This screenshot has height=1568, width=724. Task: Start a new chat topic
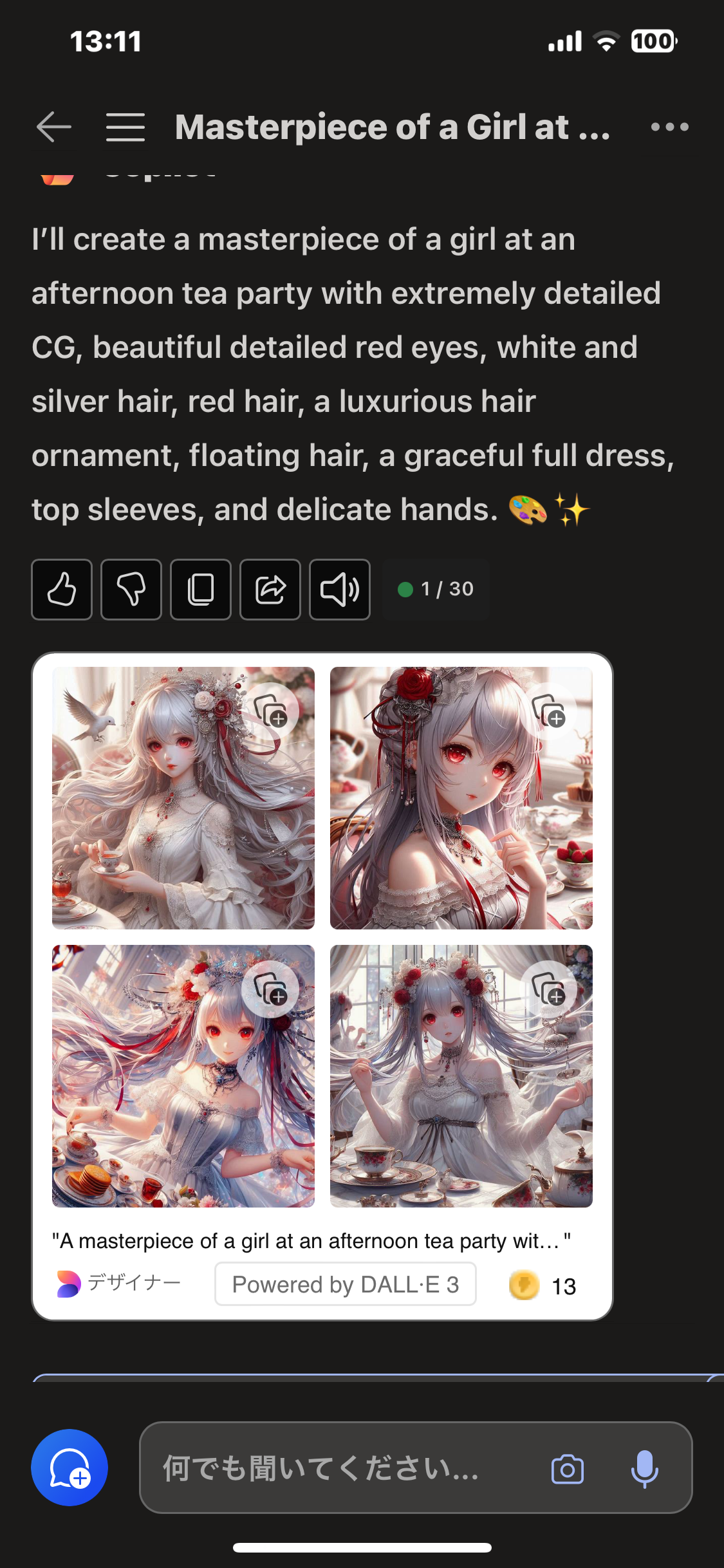coord(70,1468)
